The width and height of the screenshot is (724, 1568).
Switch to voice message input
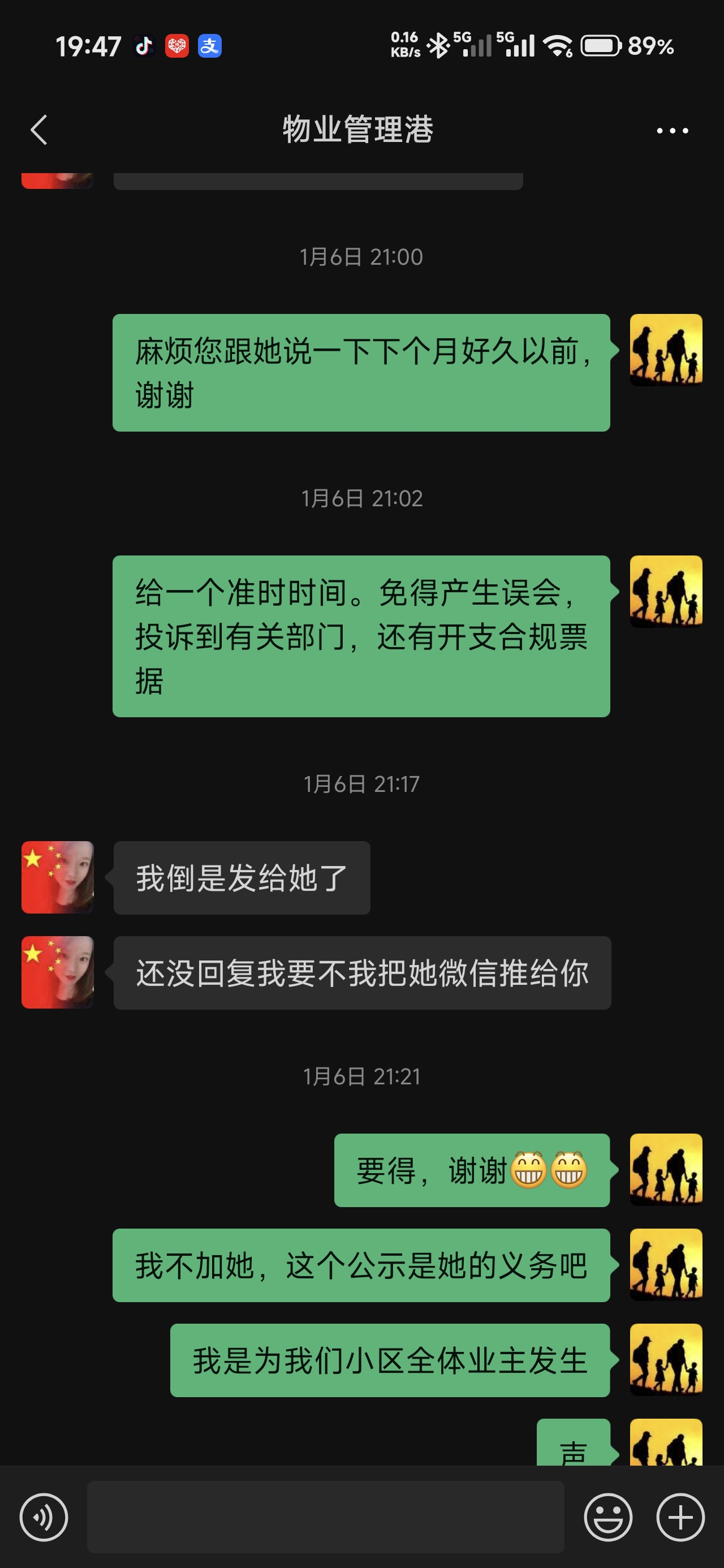(44, 1517)
